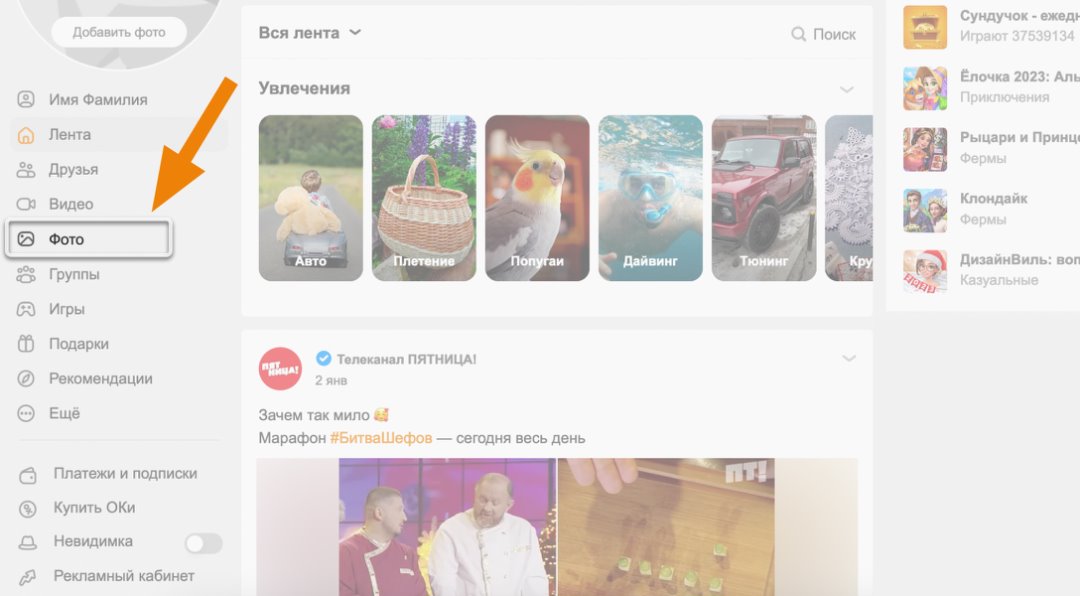Open the Клондайк game
This screenshot has height=596, width=1080.
pyautogui.click(x=993, y=198)
